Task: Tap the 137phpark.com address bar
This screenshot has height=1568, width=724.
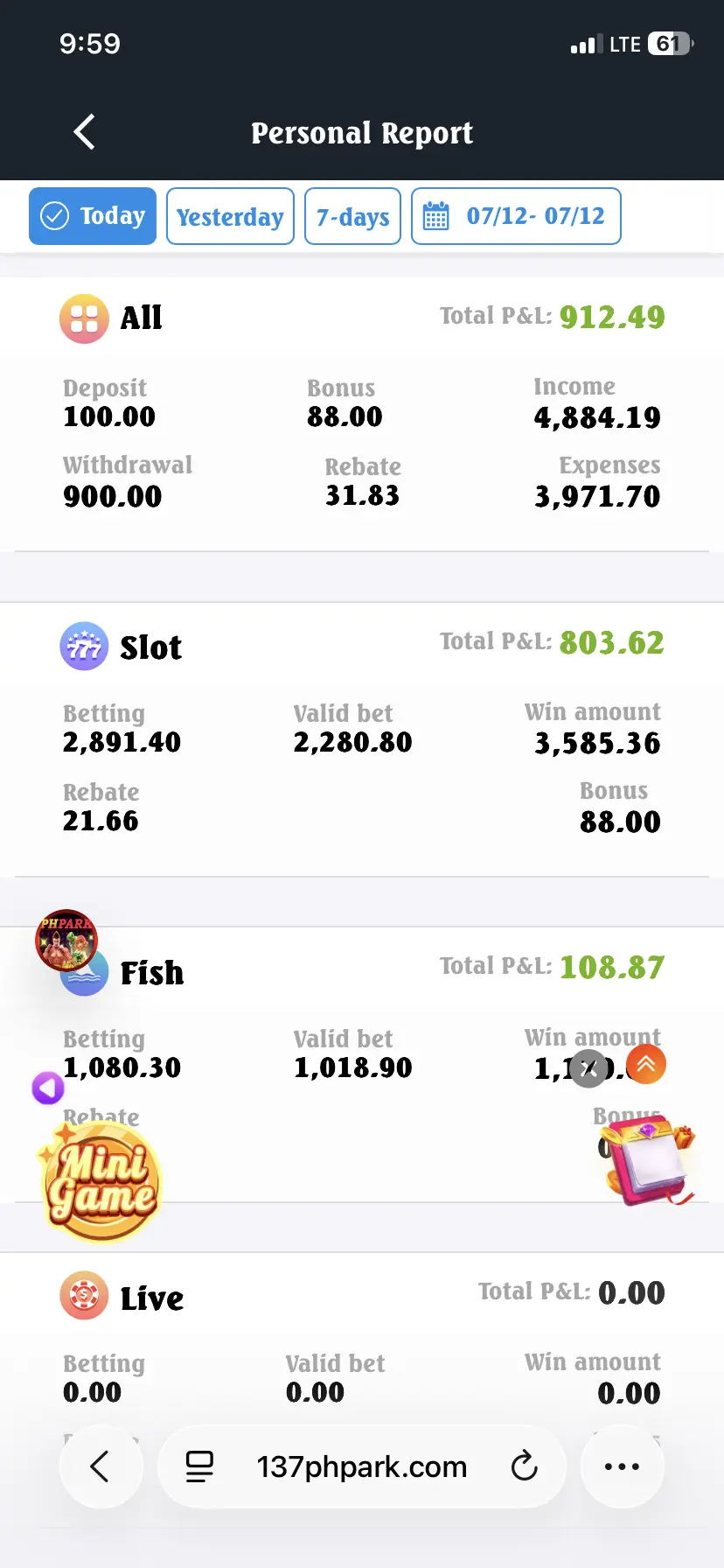Action: click(x=362, y=1466)
